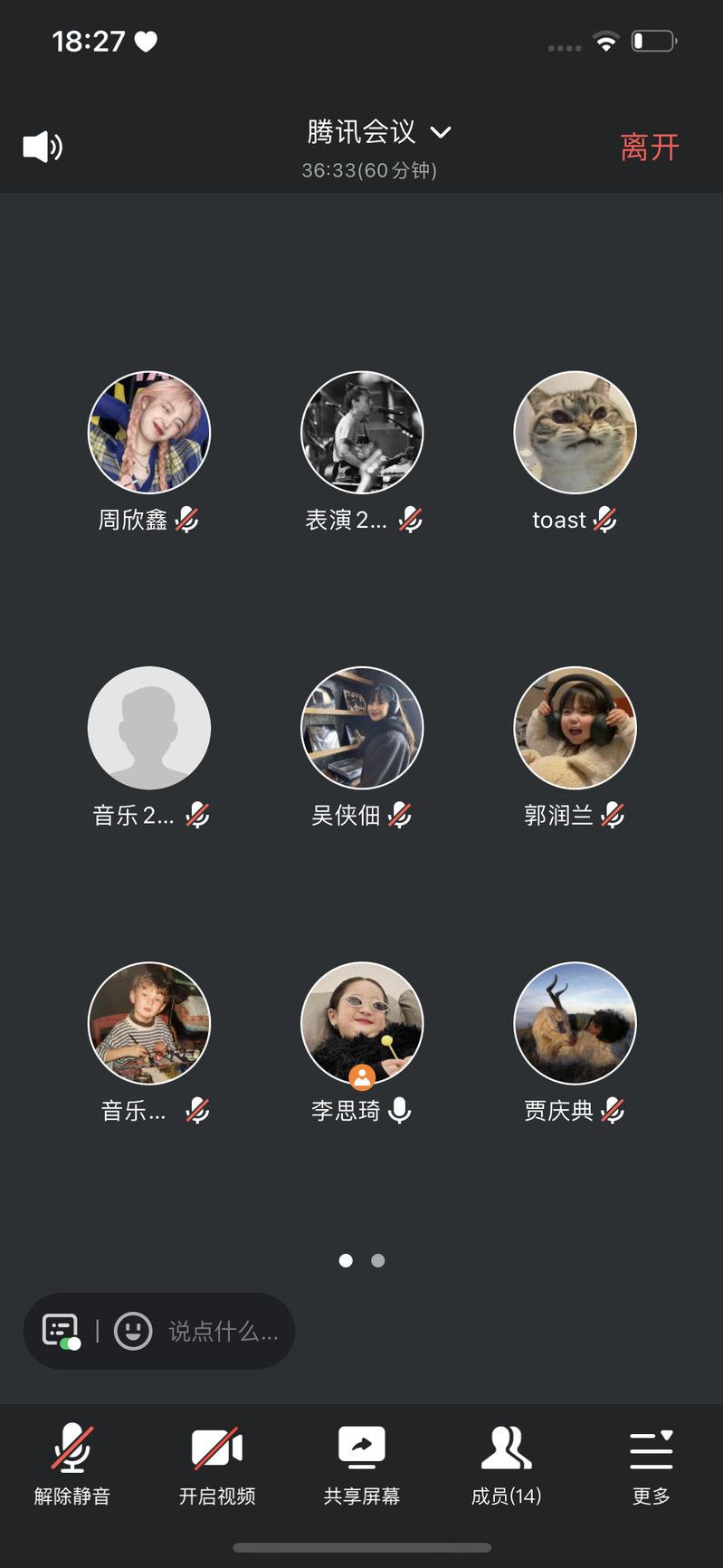Tap 解除静音 to unmute microphone
Image resolution: width=723 pixels, height=1568 pixels.
pos(72,1463)
